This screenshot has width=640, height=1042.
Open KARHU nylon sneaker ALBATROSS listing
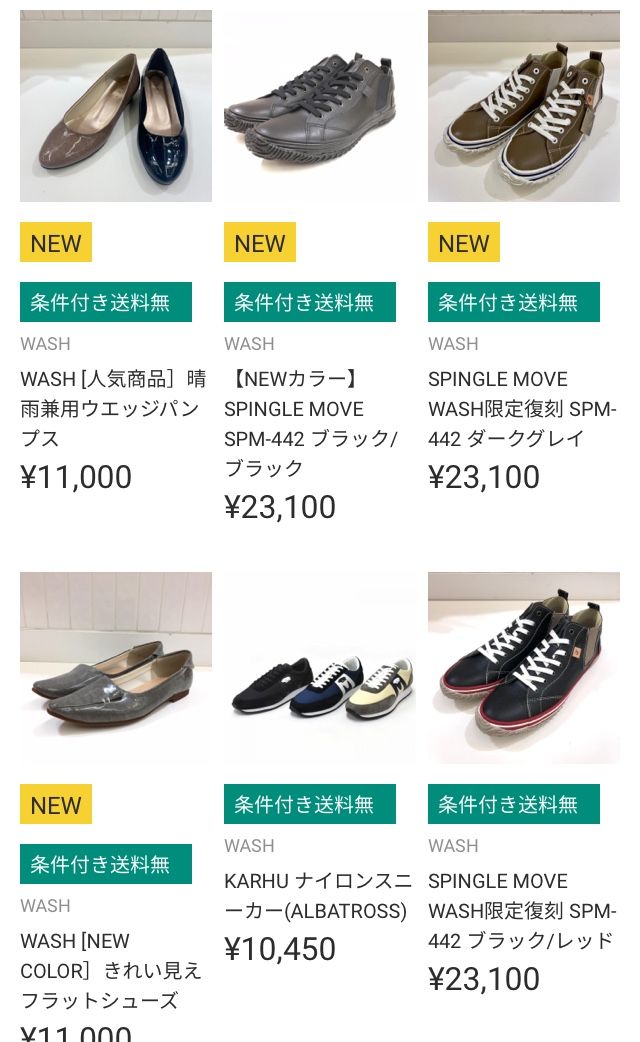(319, 668)
